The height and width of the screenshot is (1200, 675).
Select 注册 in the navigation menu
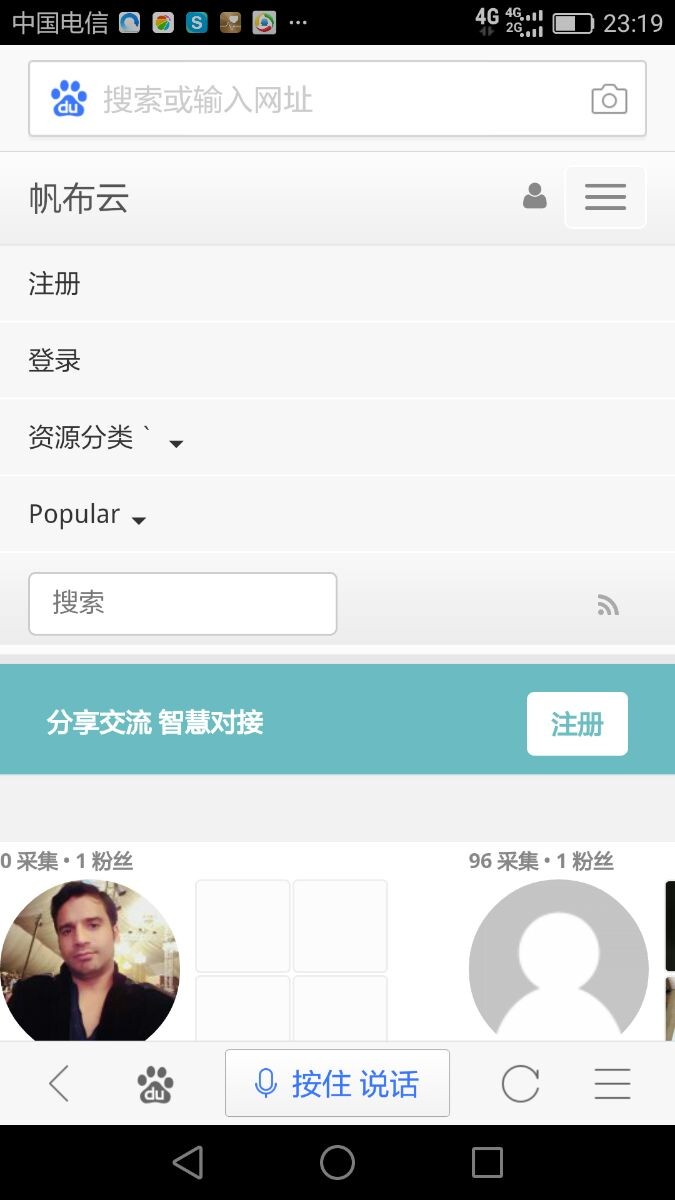tap(54, 284)
